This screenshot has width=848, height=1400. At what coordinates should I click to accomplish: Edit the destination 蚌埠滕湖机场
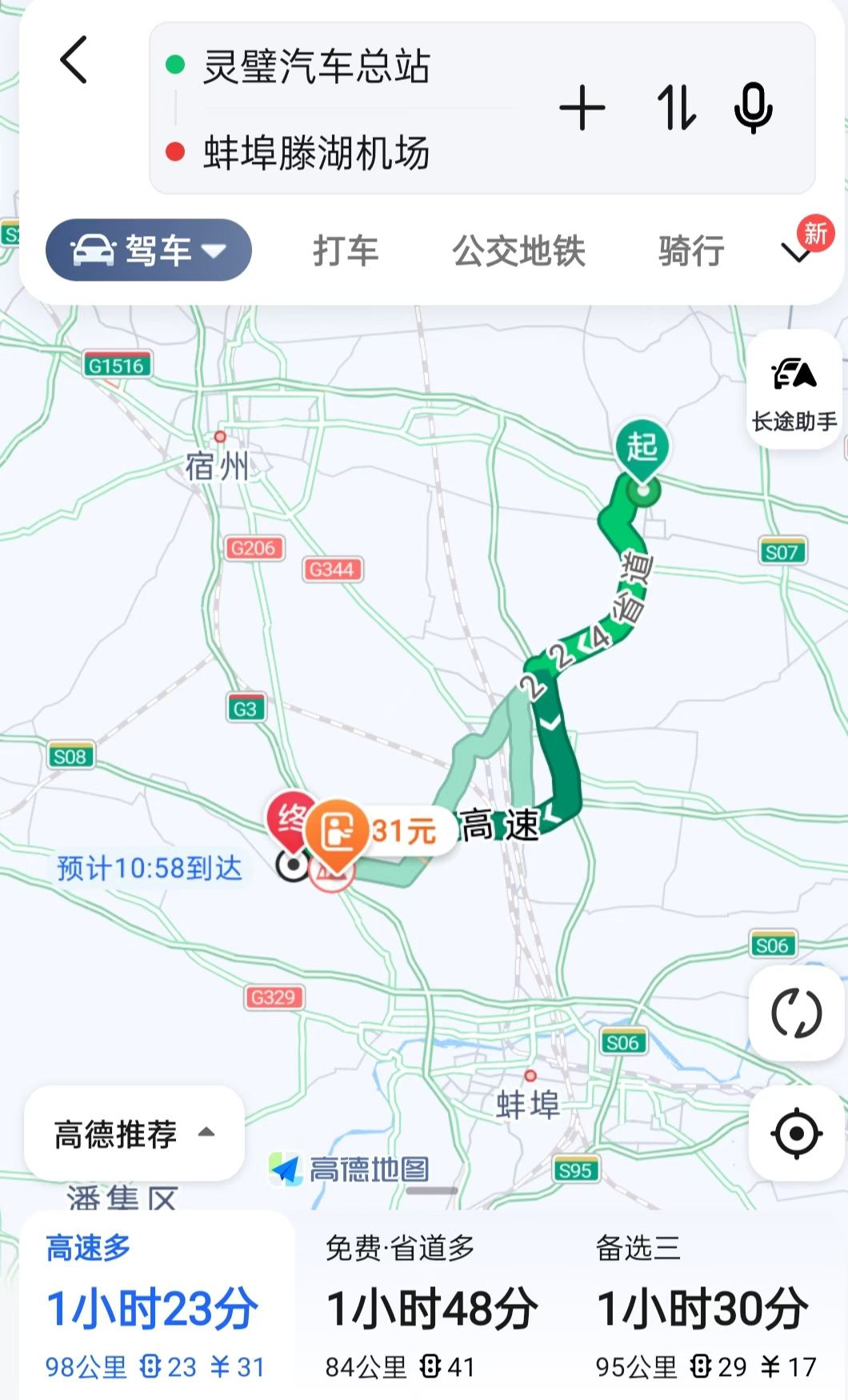pyautogui.click(x=317, y=152)
